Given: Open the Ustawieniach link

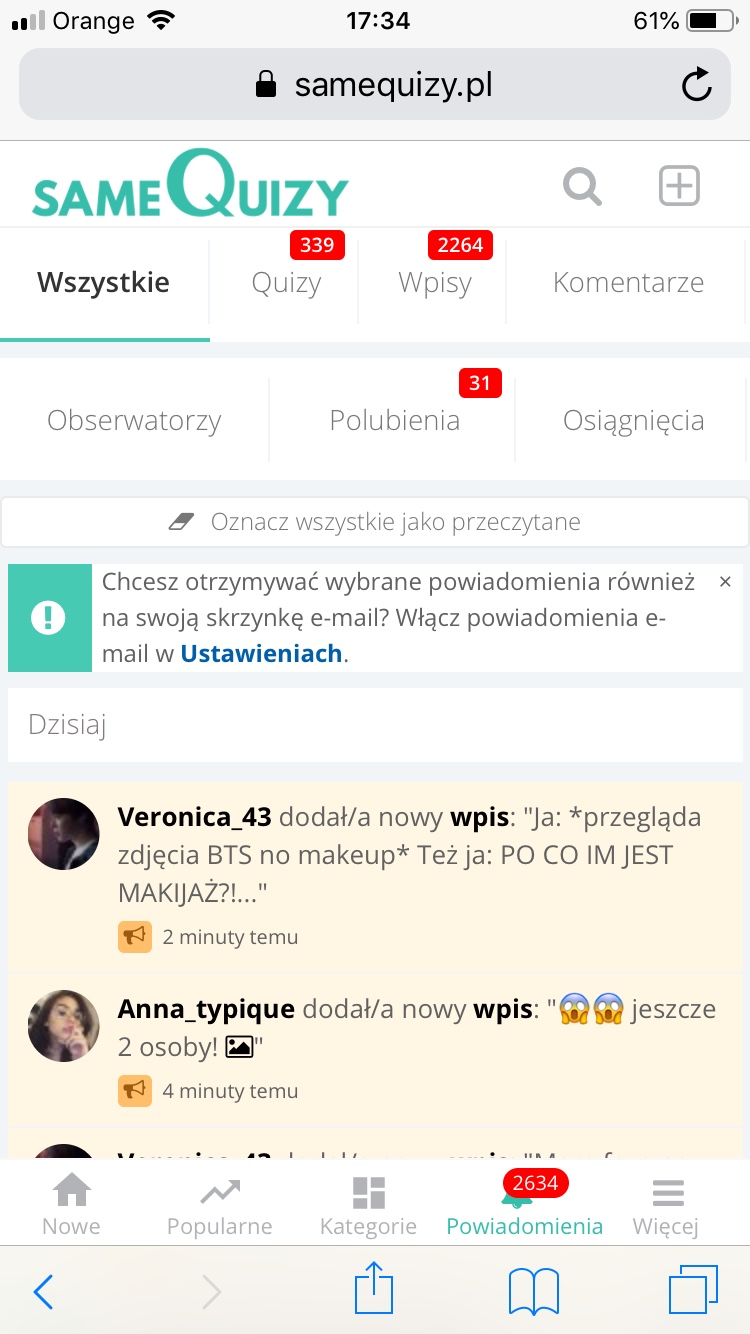Looking at the screenshot, I should 261,654.
